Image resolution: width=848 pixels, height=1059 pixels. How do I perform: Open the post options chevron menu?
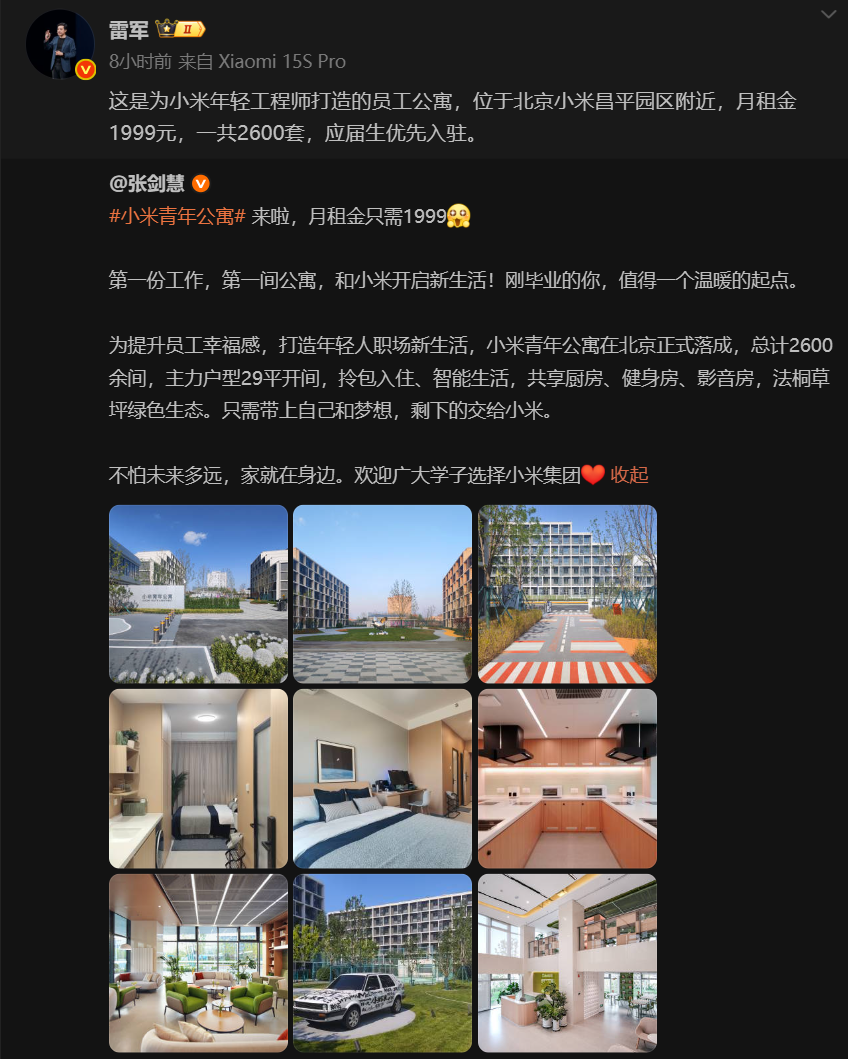point(828,14)
